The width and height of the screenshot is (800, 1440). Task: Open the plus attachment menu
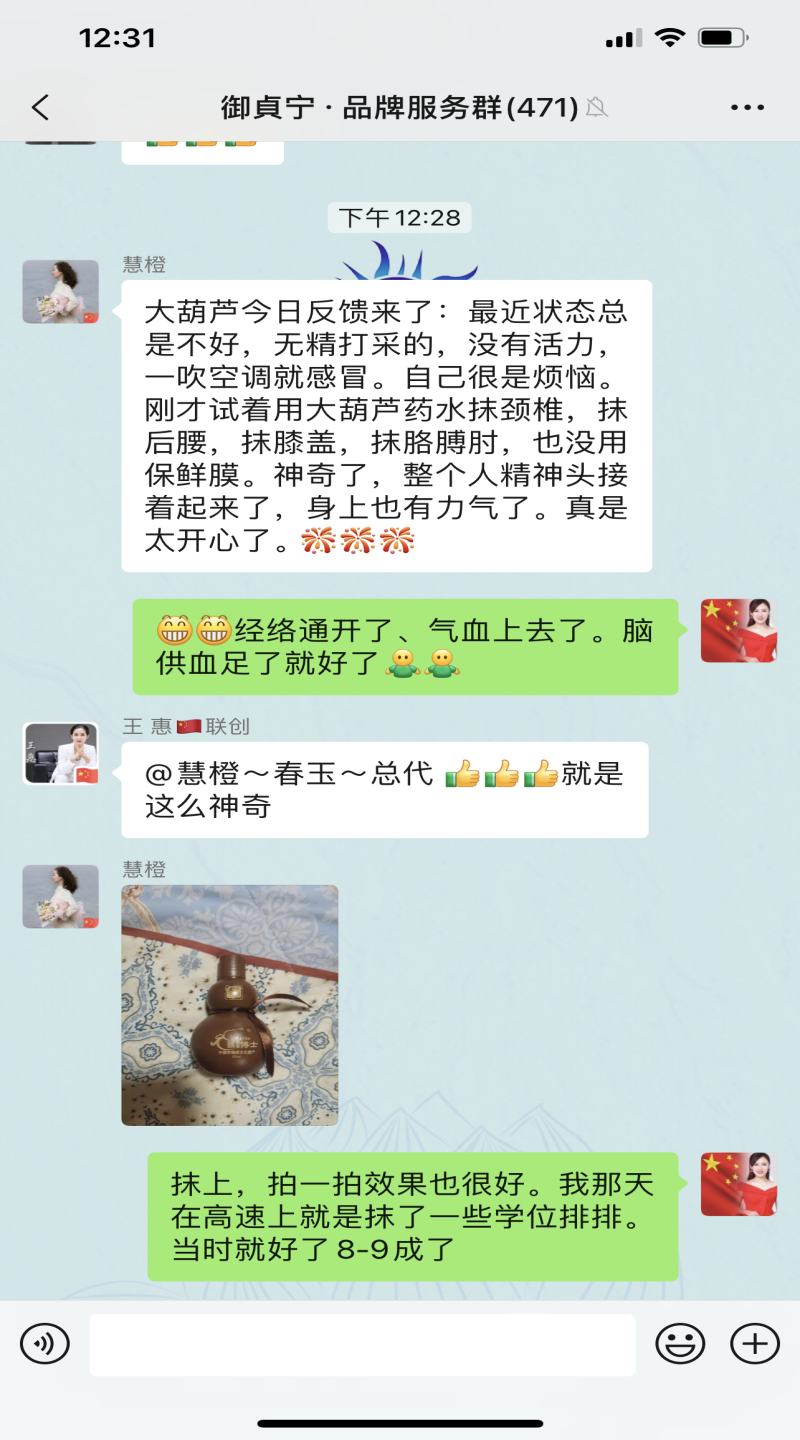tap(755, 1343)
